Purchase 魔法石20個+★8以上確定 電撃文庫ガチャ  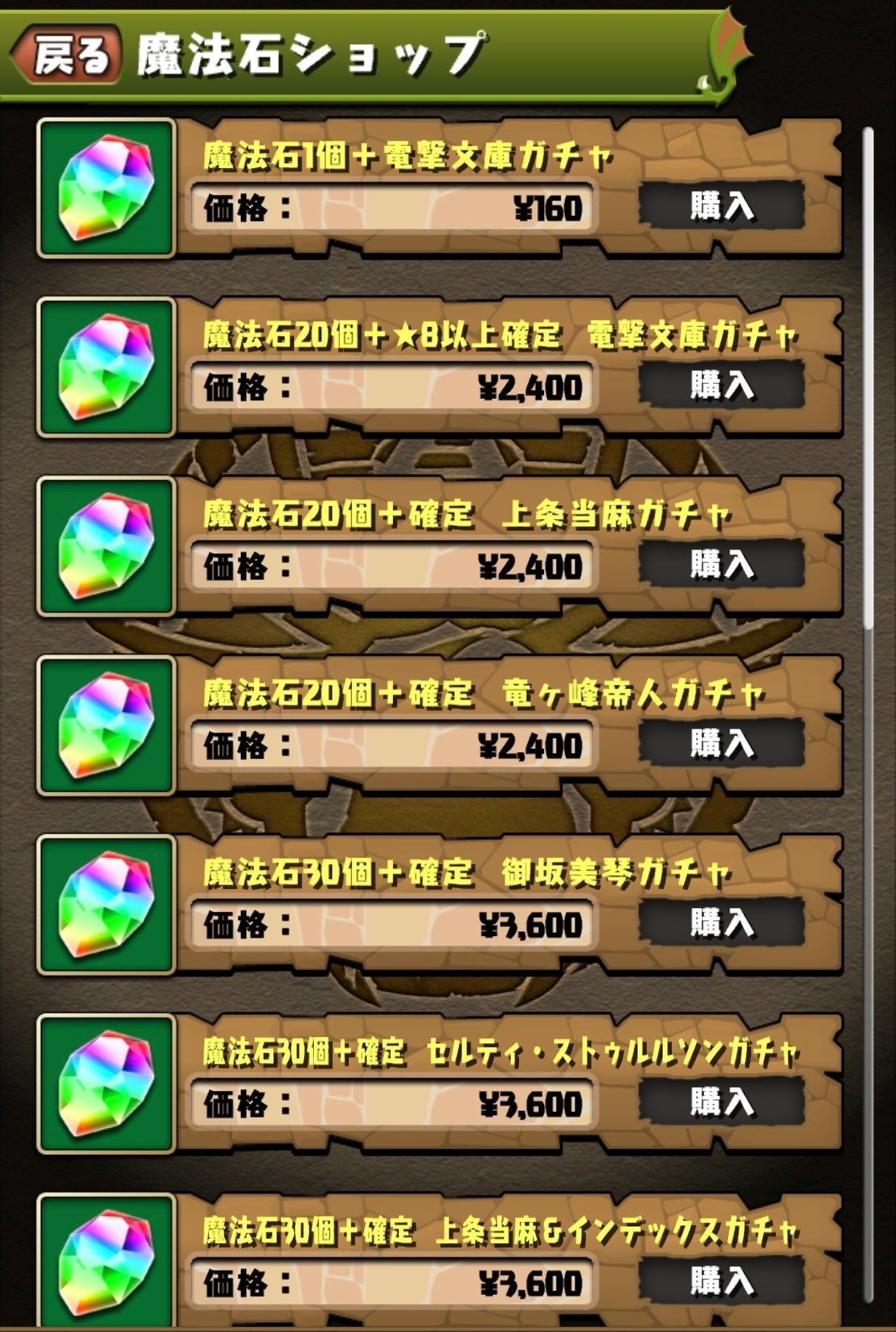[x=721, y=385]
